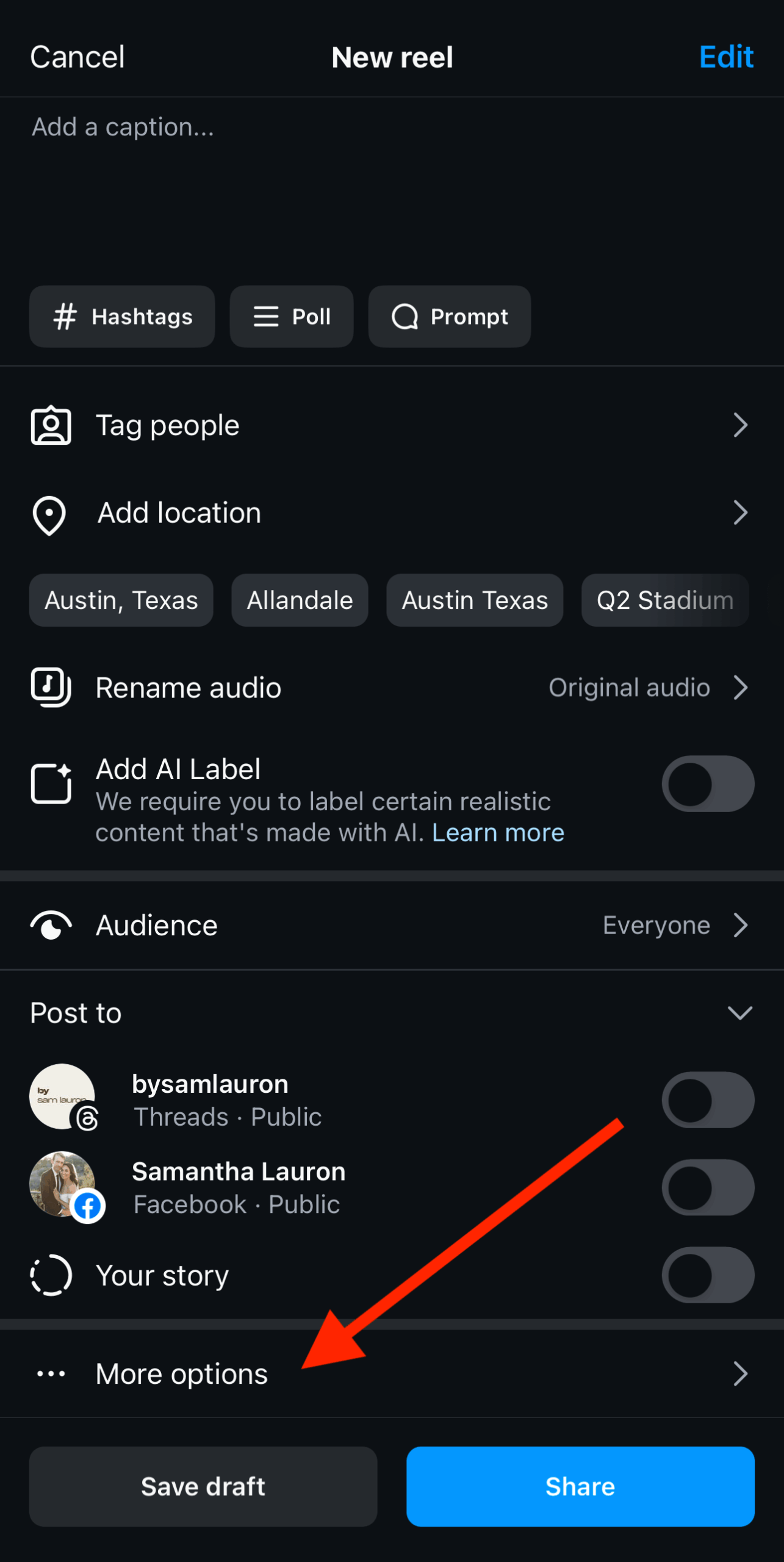The image size is (784, 1562).
Task: Expand the Rename audio options
Action: coord(741,687)
